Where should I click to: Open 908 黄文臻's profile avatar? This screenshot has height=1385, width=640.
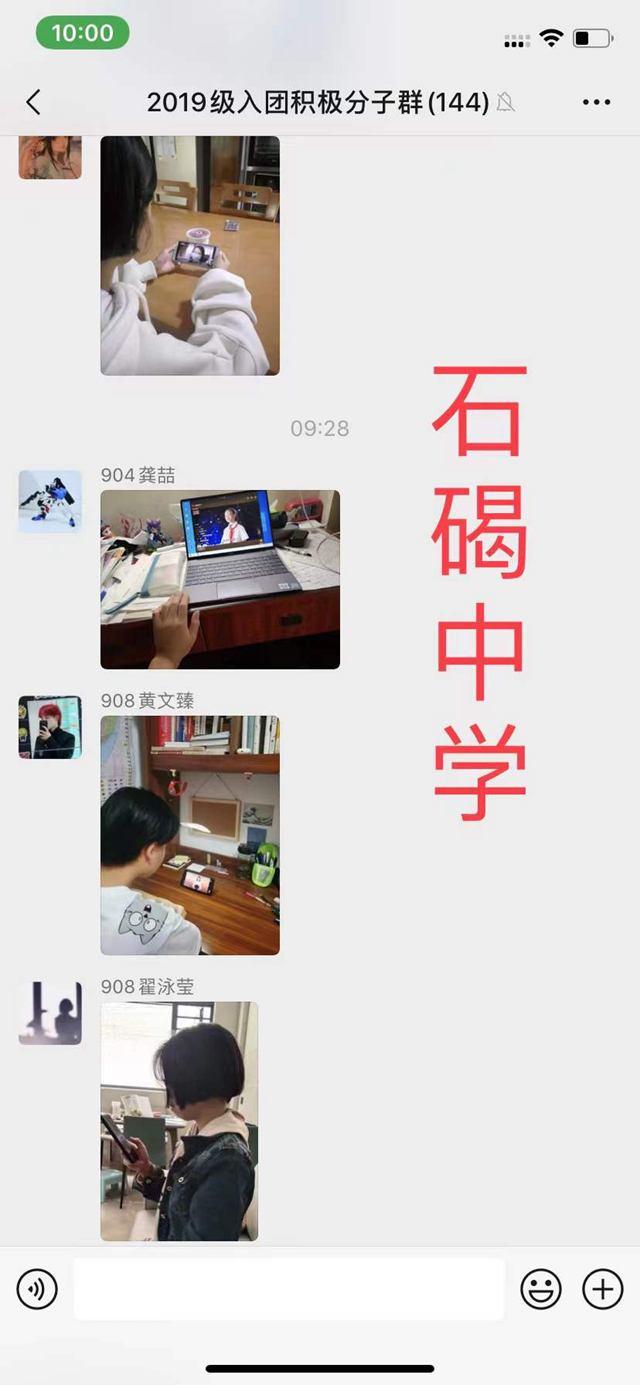(x=50, y=727)
